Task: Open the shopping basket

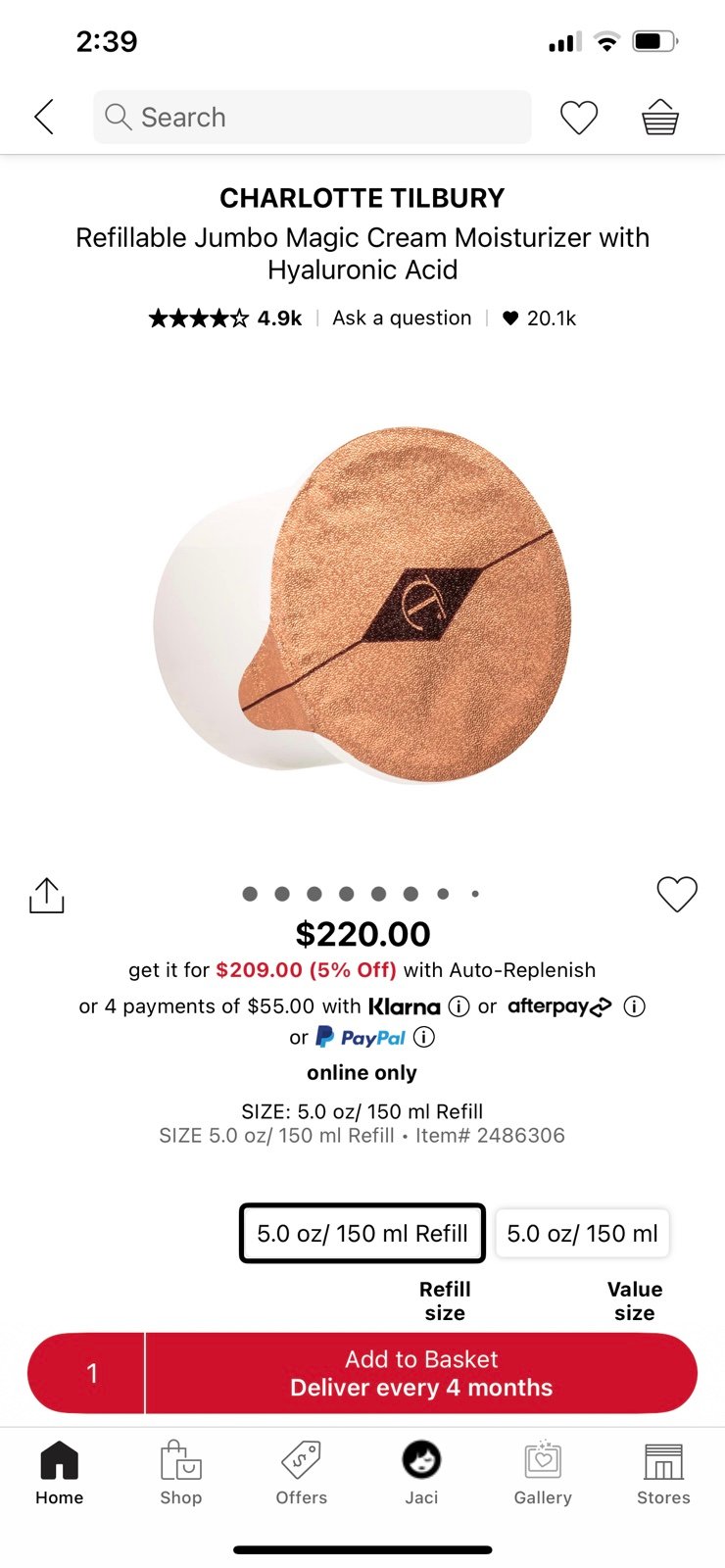Action: pyautogui.click(x=660, y=118)
